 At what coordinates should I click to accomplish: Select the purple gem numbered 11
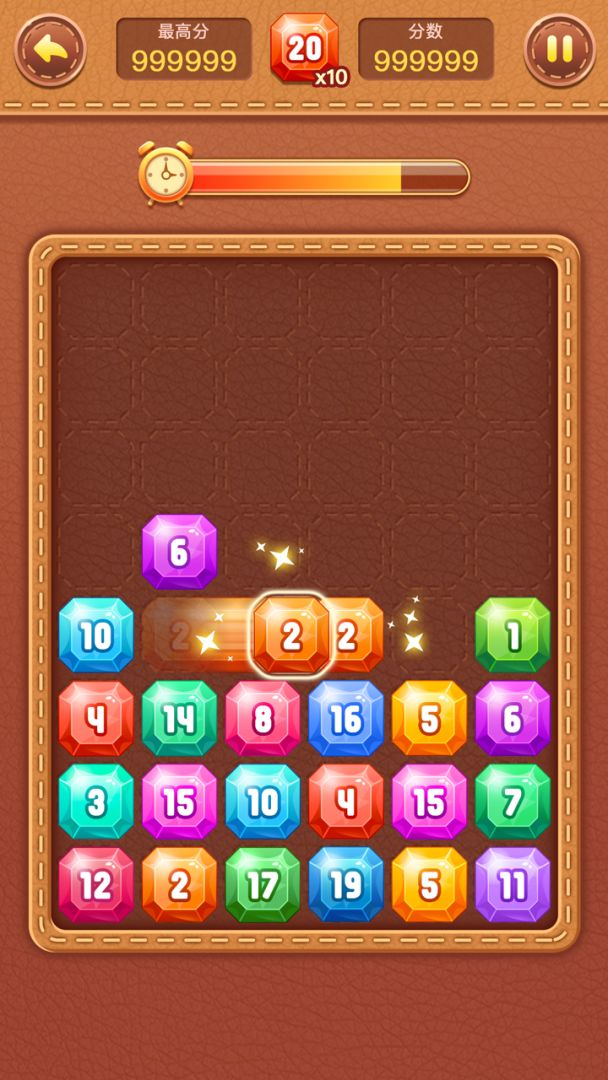512,884
